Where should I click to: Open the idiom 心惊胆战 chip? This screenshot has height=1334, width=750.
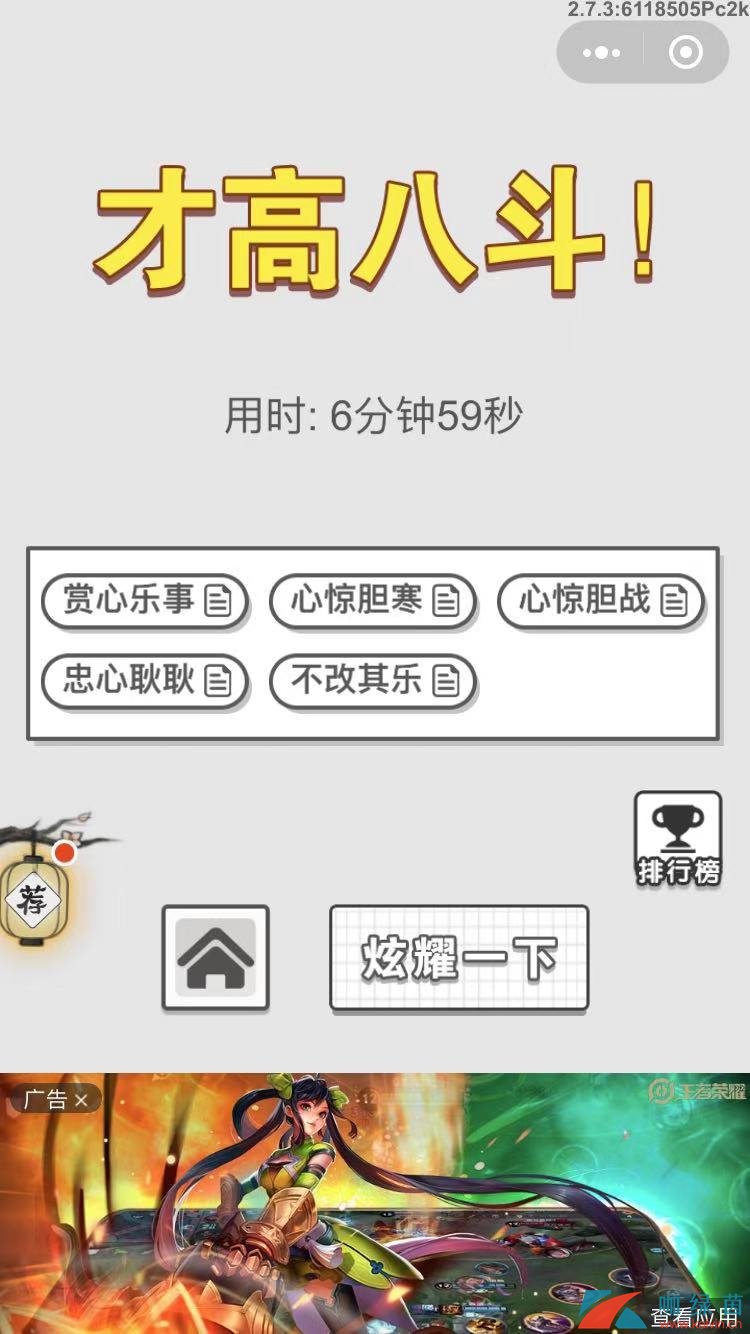[x=601, y=601]
